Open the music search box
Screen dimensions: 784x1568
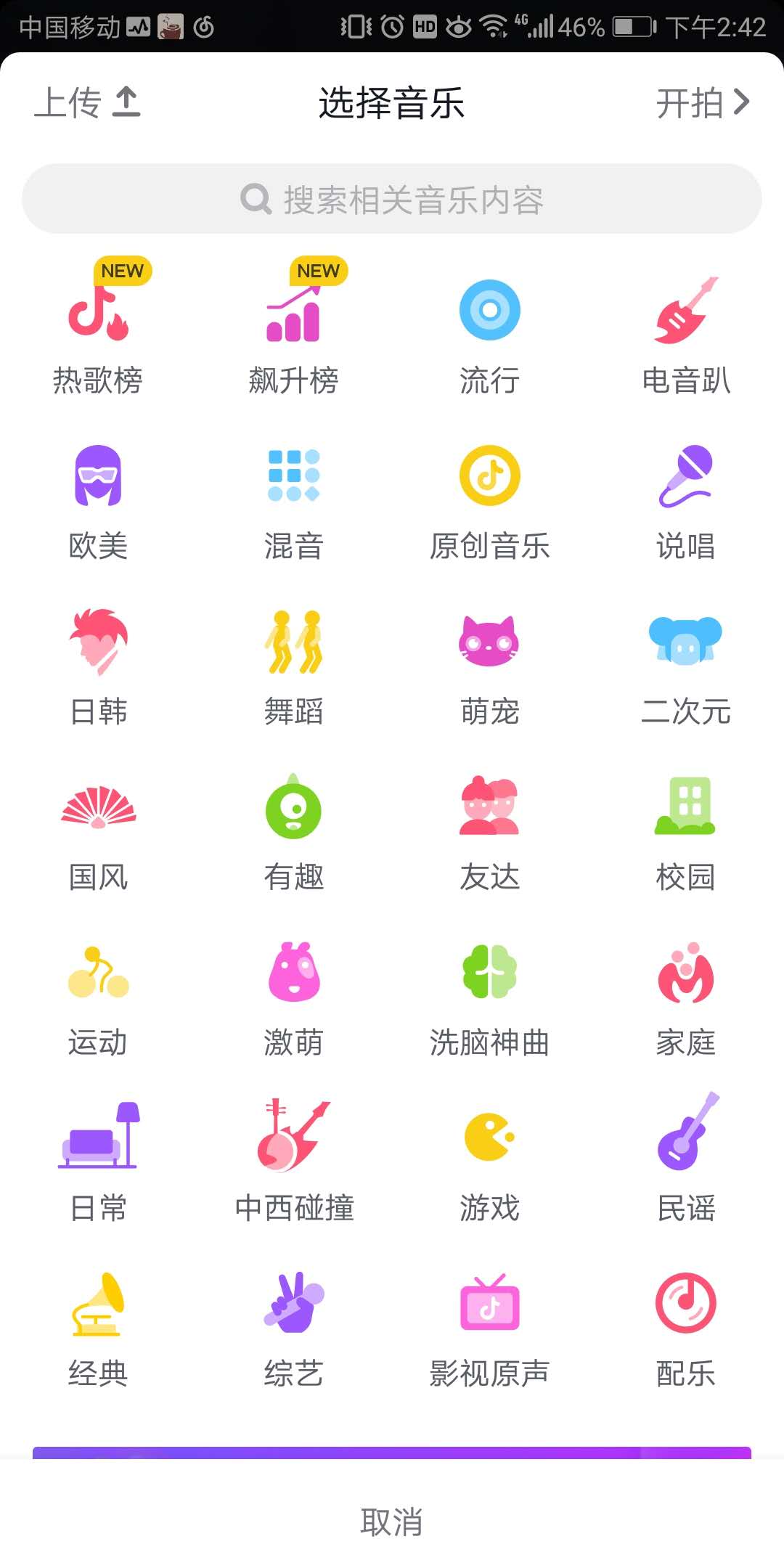392,199
